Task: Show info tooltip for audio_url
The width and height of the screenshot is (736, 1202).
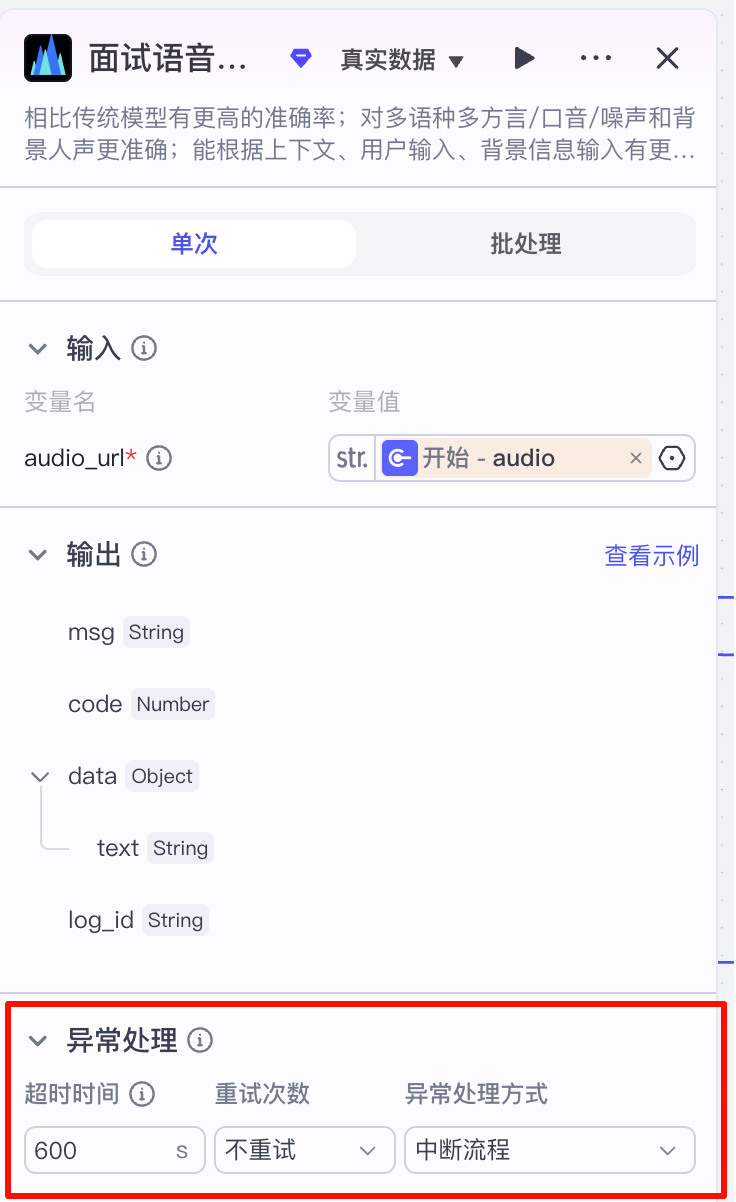Action: pos(159,459)
